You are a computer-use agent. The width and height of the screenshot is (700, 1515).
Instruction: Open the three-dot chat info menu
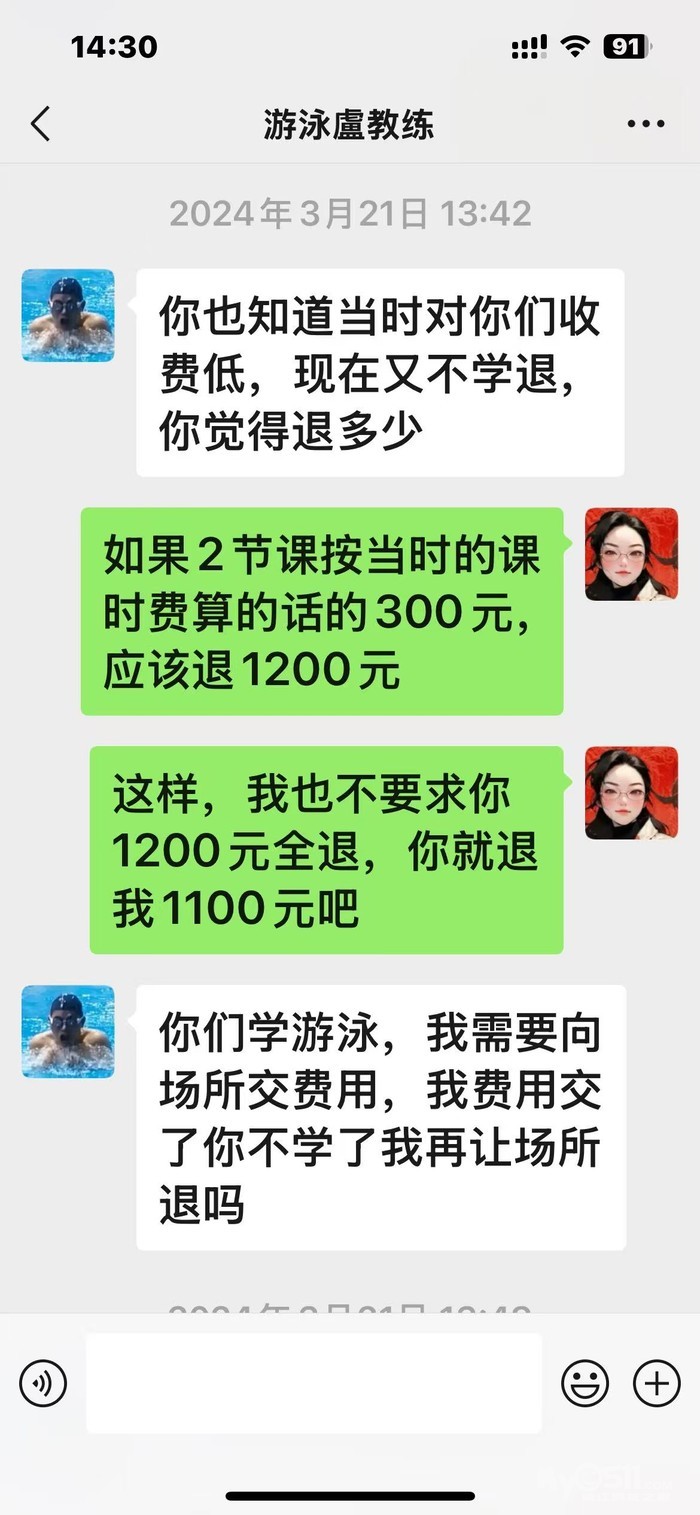click(646, 124)
